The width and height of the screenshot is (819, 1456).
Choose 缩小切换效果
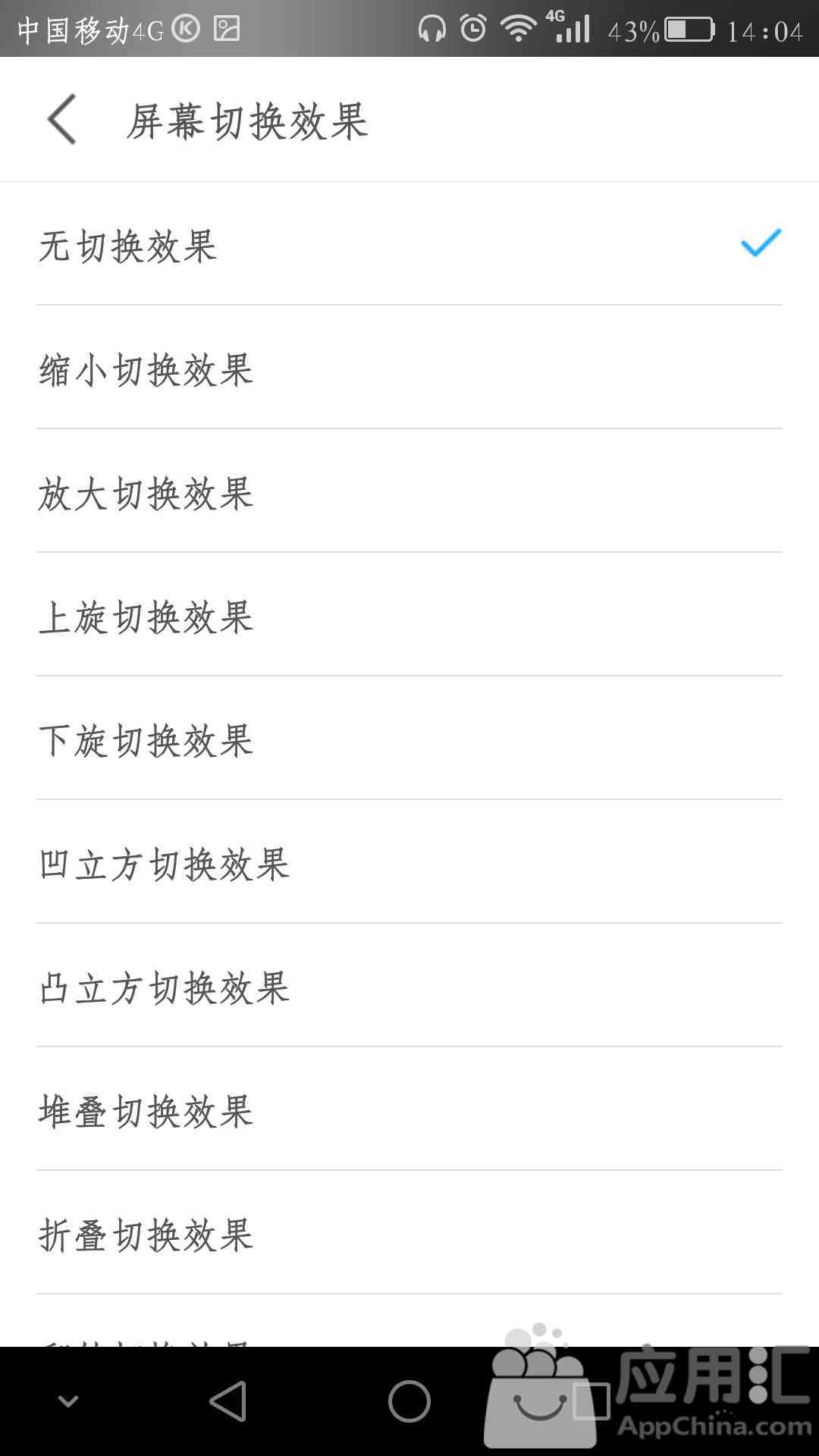pyautogui.click(x=409, y=368)
